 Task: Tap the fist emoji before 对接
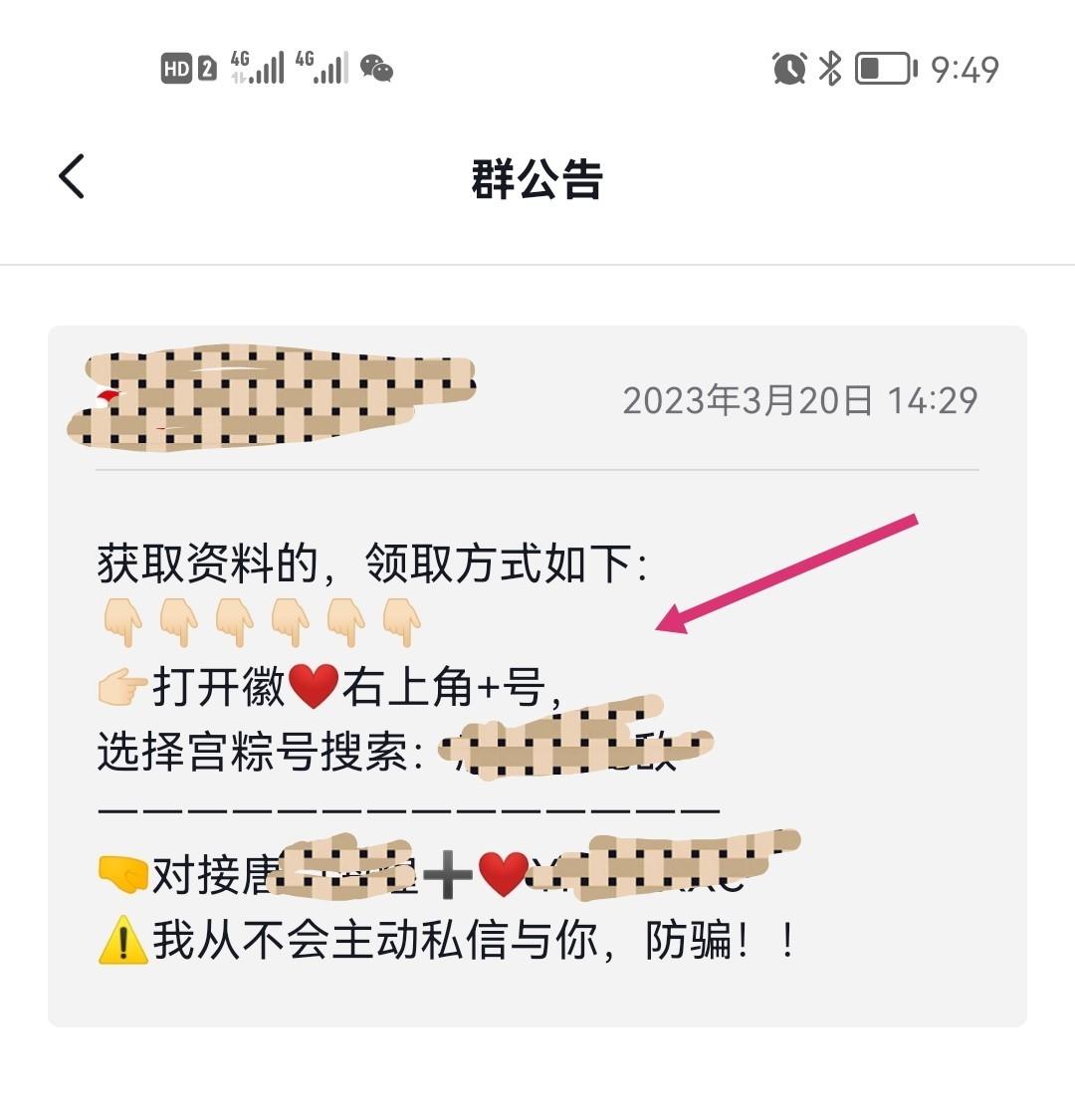tap(119, 874)
